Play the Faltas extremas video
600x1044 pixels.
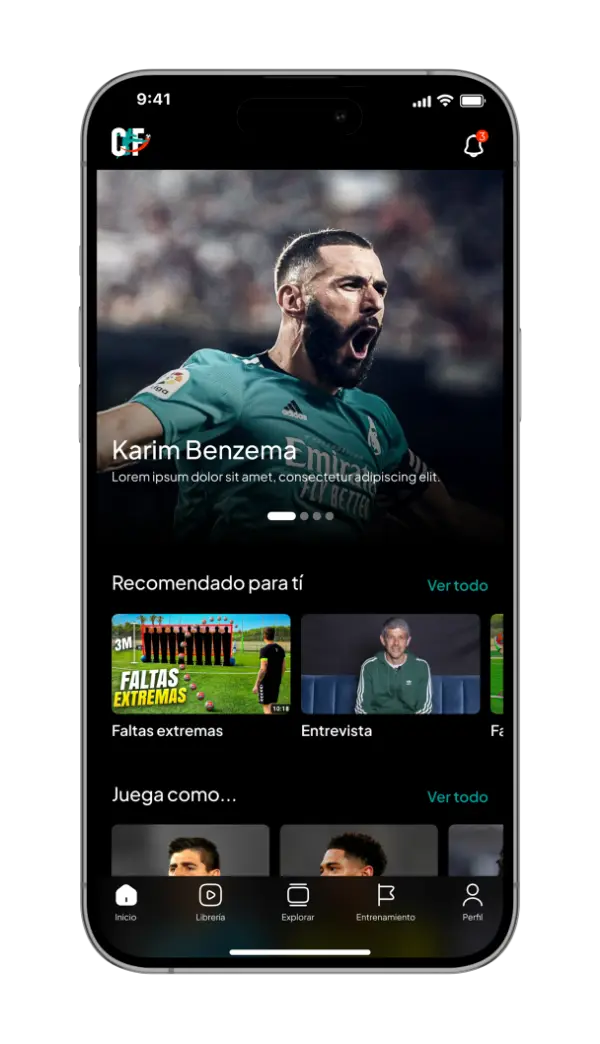pos(201,663)
